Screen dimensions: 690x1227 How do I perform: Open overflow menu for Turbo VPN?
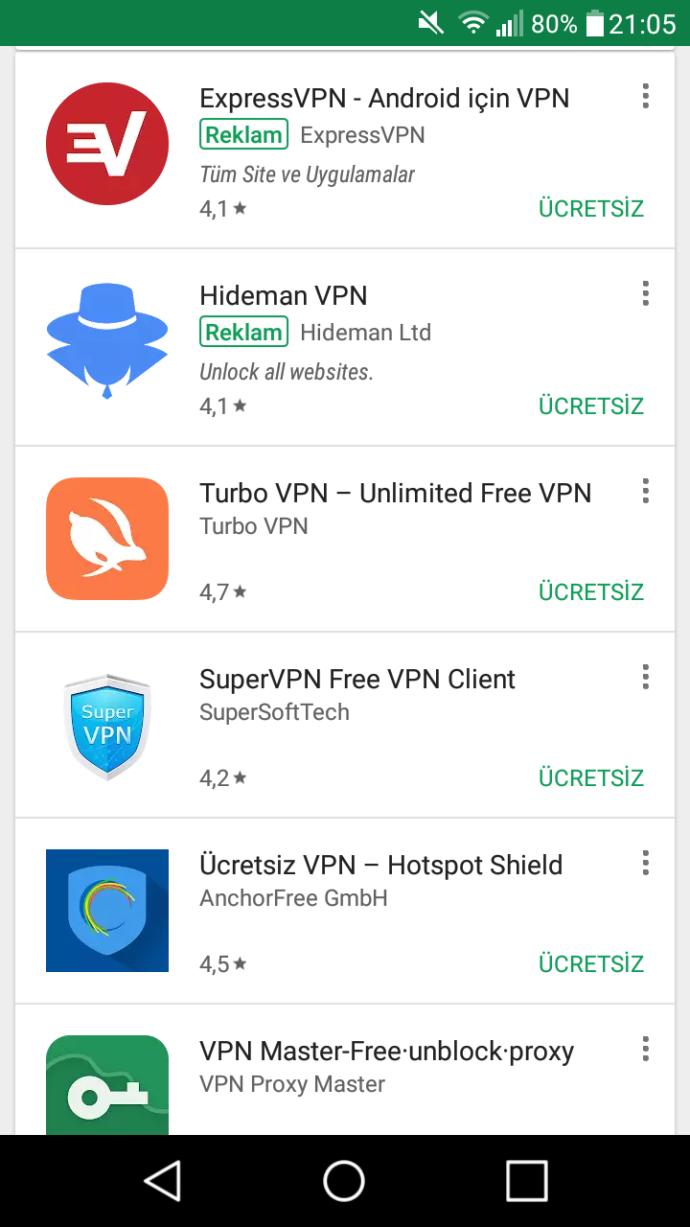645,491
